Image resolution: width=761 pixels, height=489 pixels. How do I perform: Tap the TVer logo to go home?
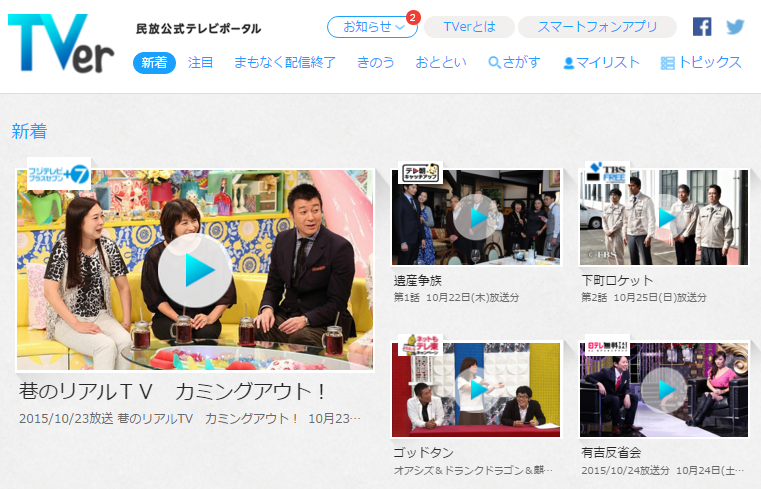click(x=62, y=45)
